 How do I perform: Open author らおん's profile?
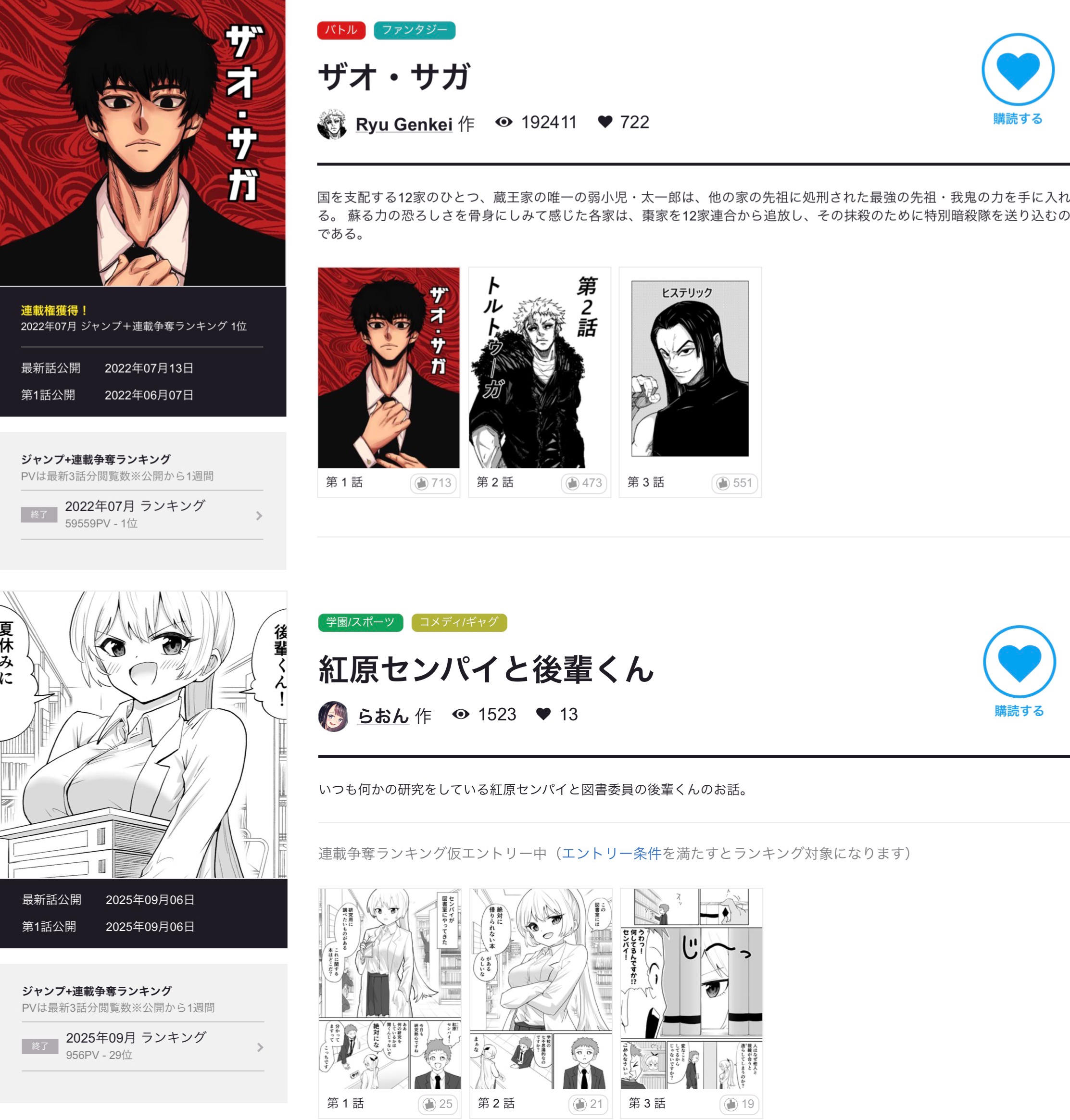(x=383, y=716)
